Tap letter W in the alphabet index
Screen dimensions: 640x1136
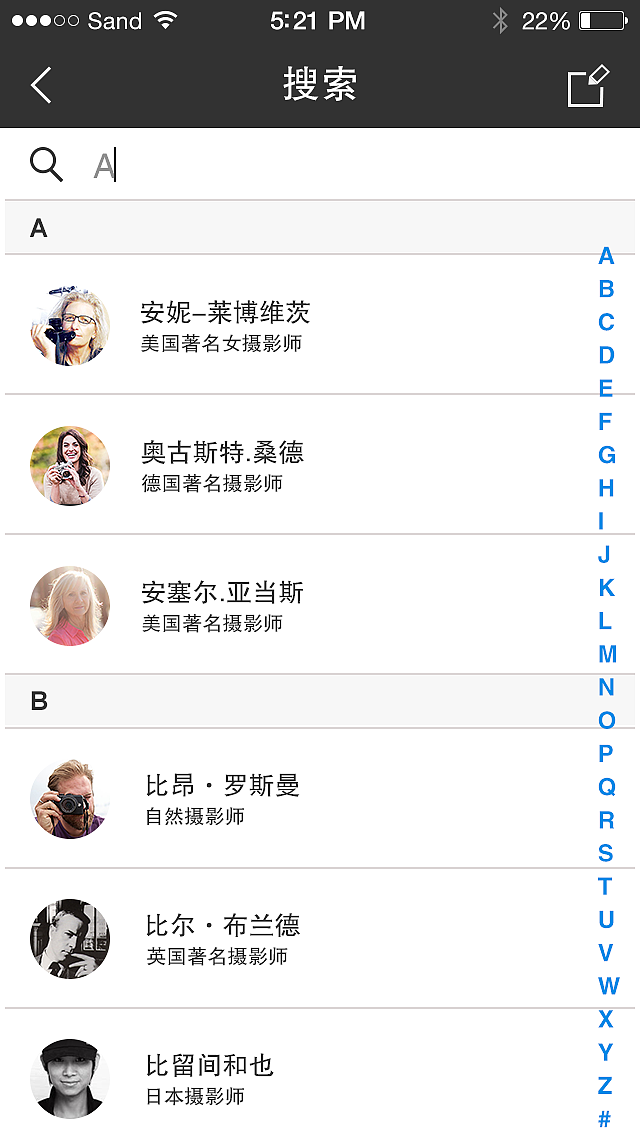(608, 986)
